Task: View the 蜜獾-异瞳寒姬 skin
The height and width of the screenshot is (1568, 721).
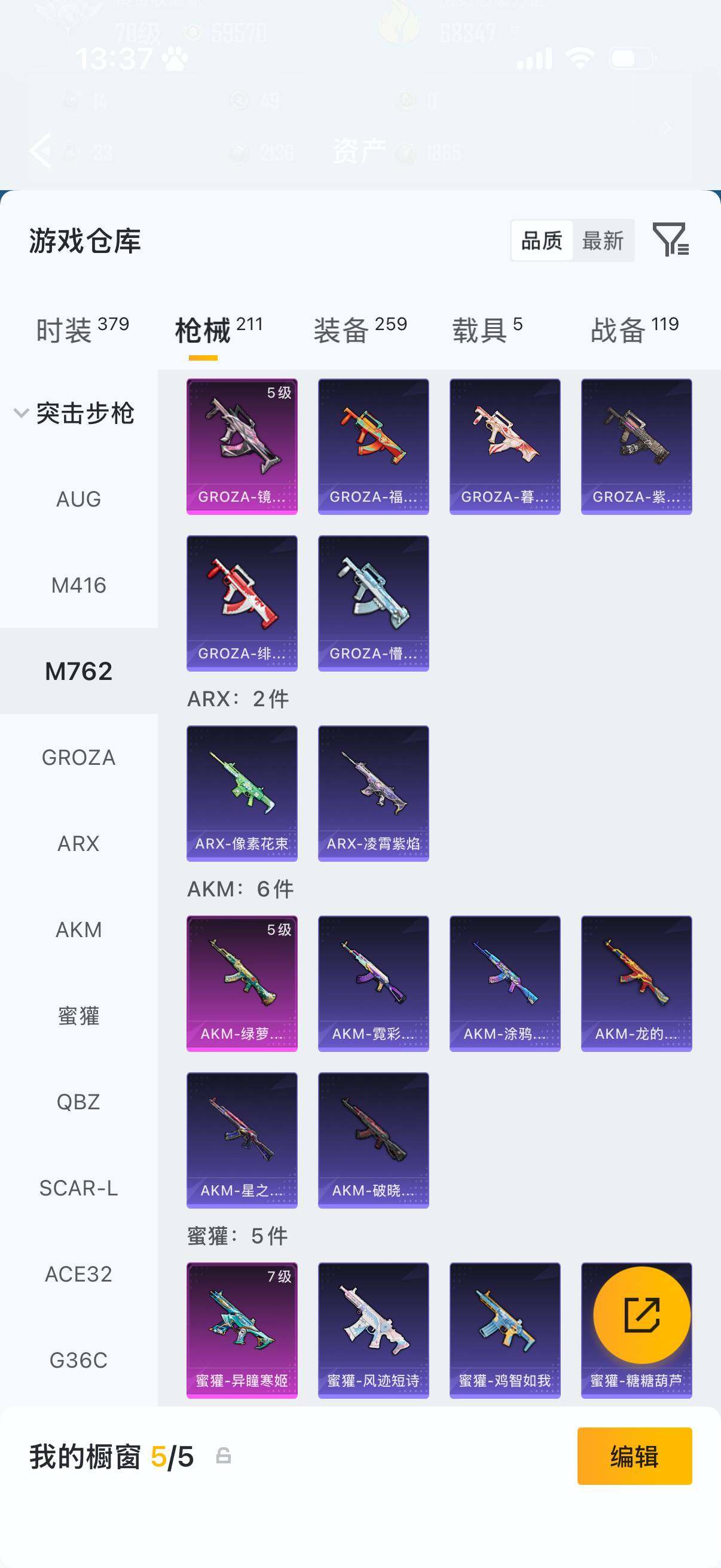Action: pyautogui.click(x=242, y=1330)
